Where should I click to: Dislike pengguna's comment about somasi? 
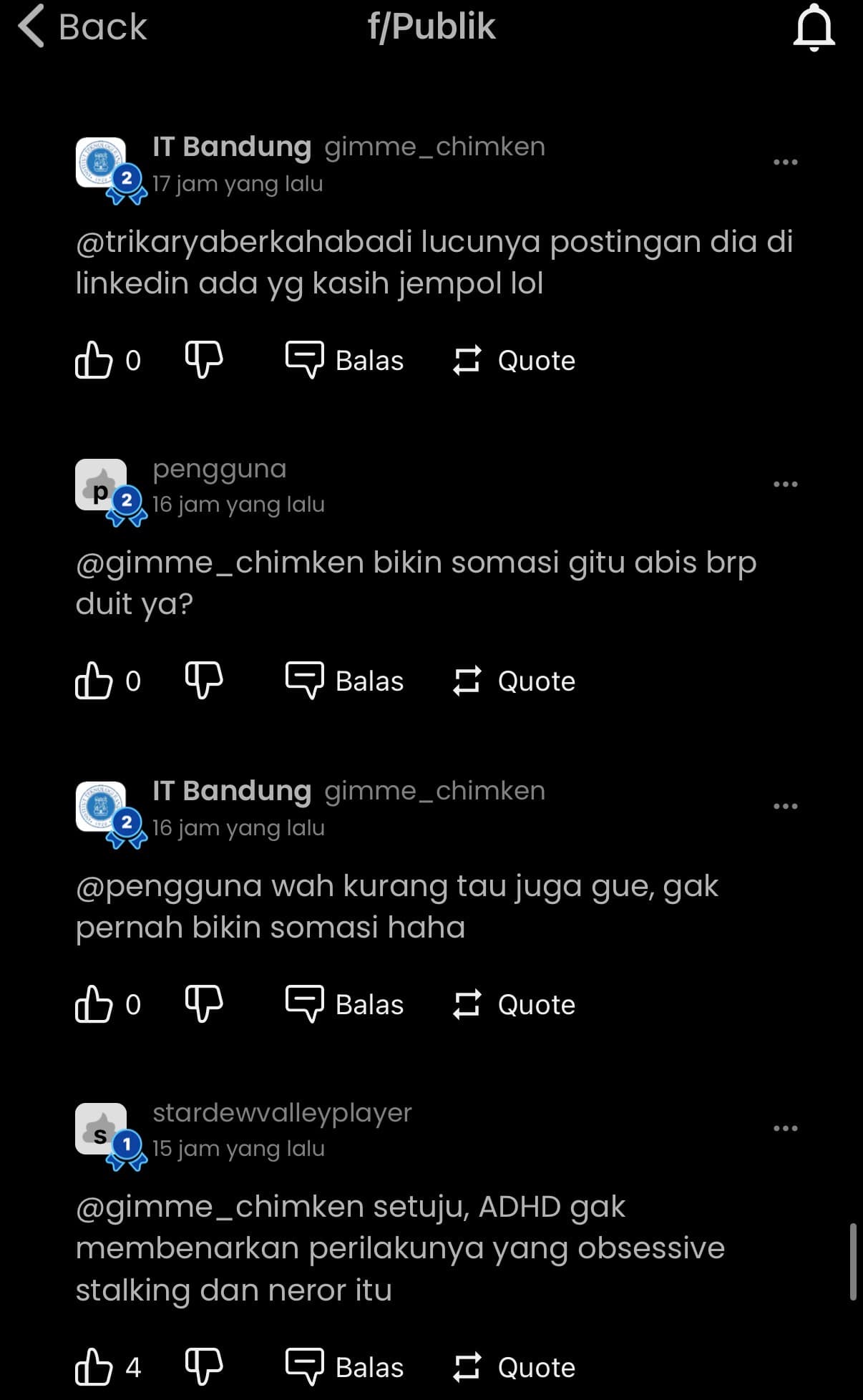pyautogui.click(x=204, y=680)
